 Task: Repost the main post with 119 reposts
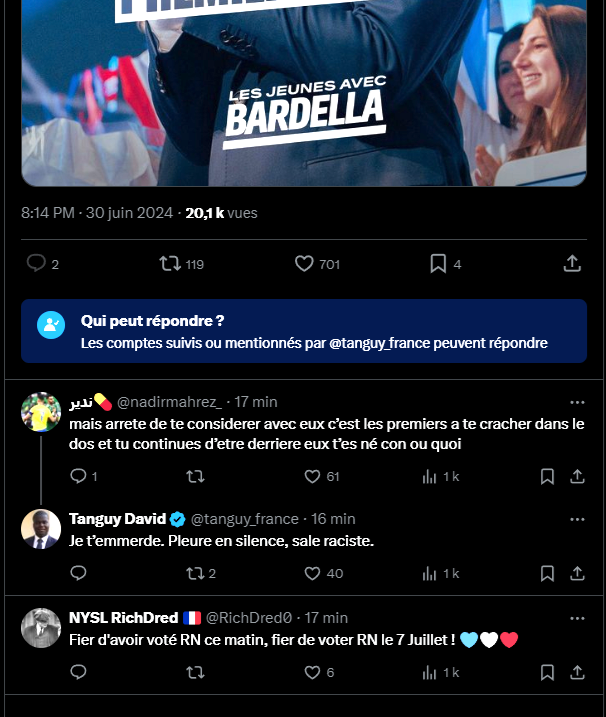[x=170, y=263]
